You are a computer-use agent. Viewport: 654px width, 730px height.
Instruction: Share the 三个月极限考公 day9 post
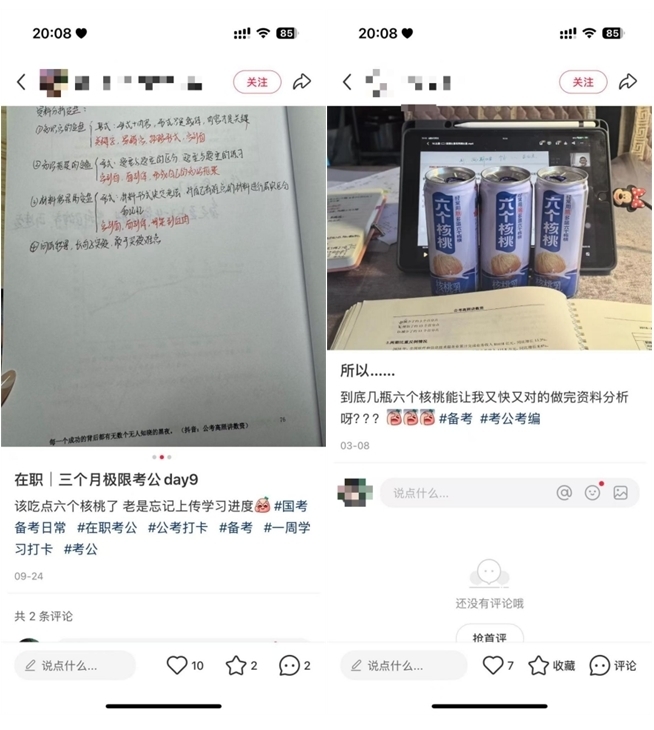pos(302,82)
